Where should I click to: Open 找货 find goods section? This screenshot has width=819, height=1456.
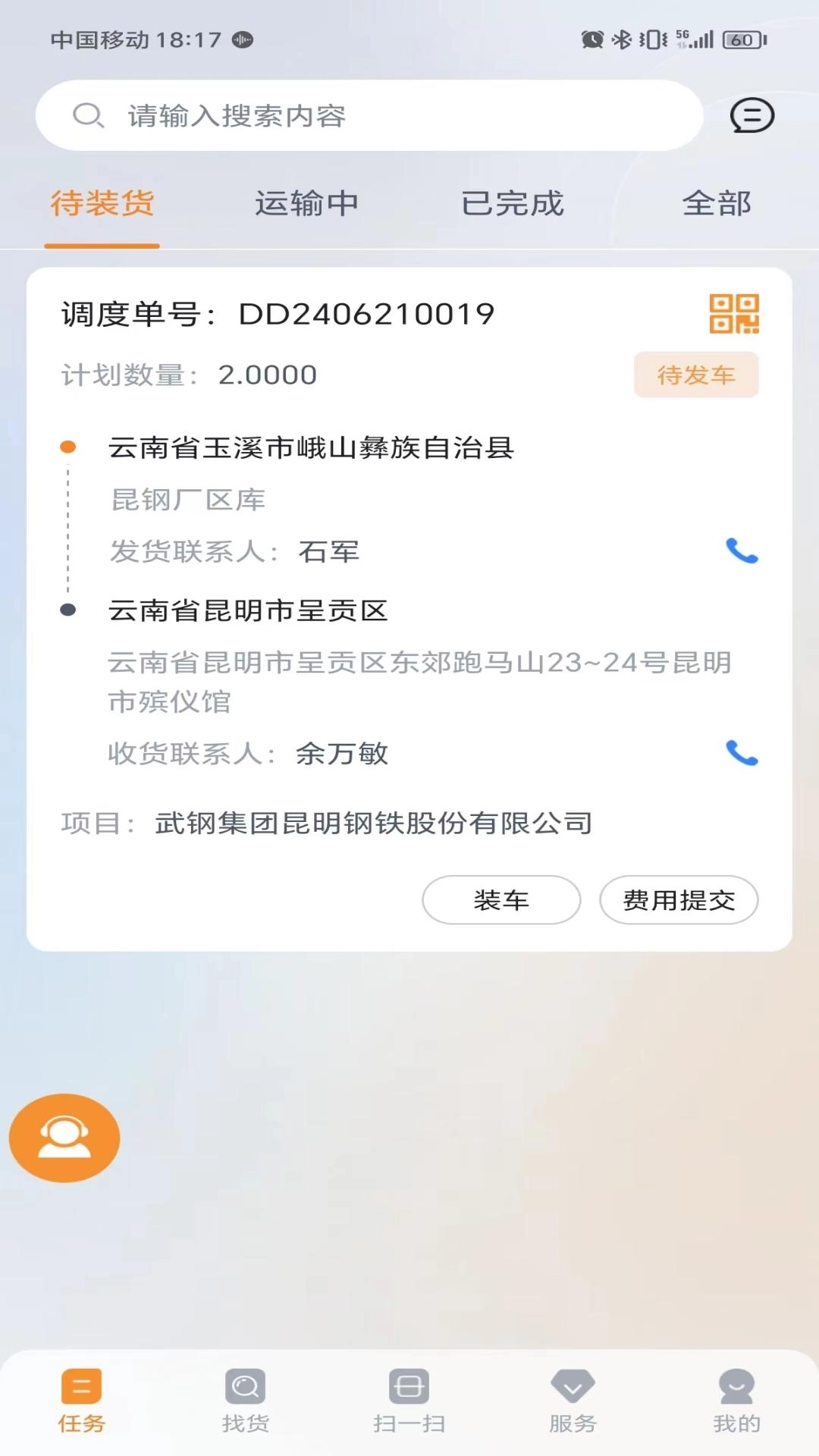(244, 1399)
